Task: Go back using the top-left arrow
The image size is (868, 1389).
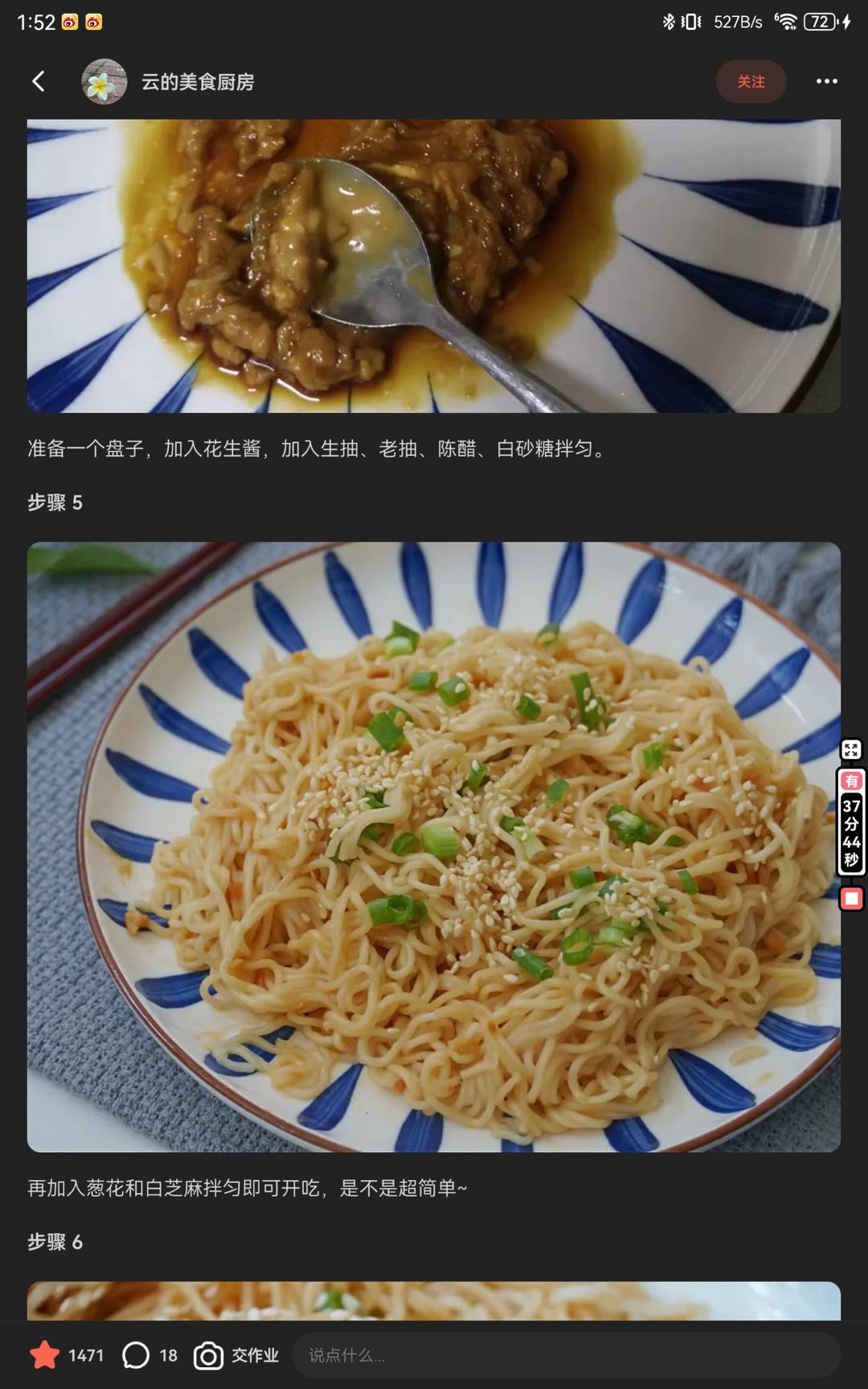Action: [x=39, y=81]
